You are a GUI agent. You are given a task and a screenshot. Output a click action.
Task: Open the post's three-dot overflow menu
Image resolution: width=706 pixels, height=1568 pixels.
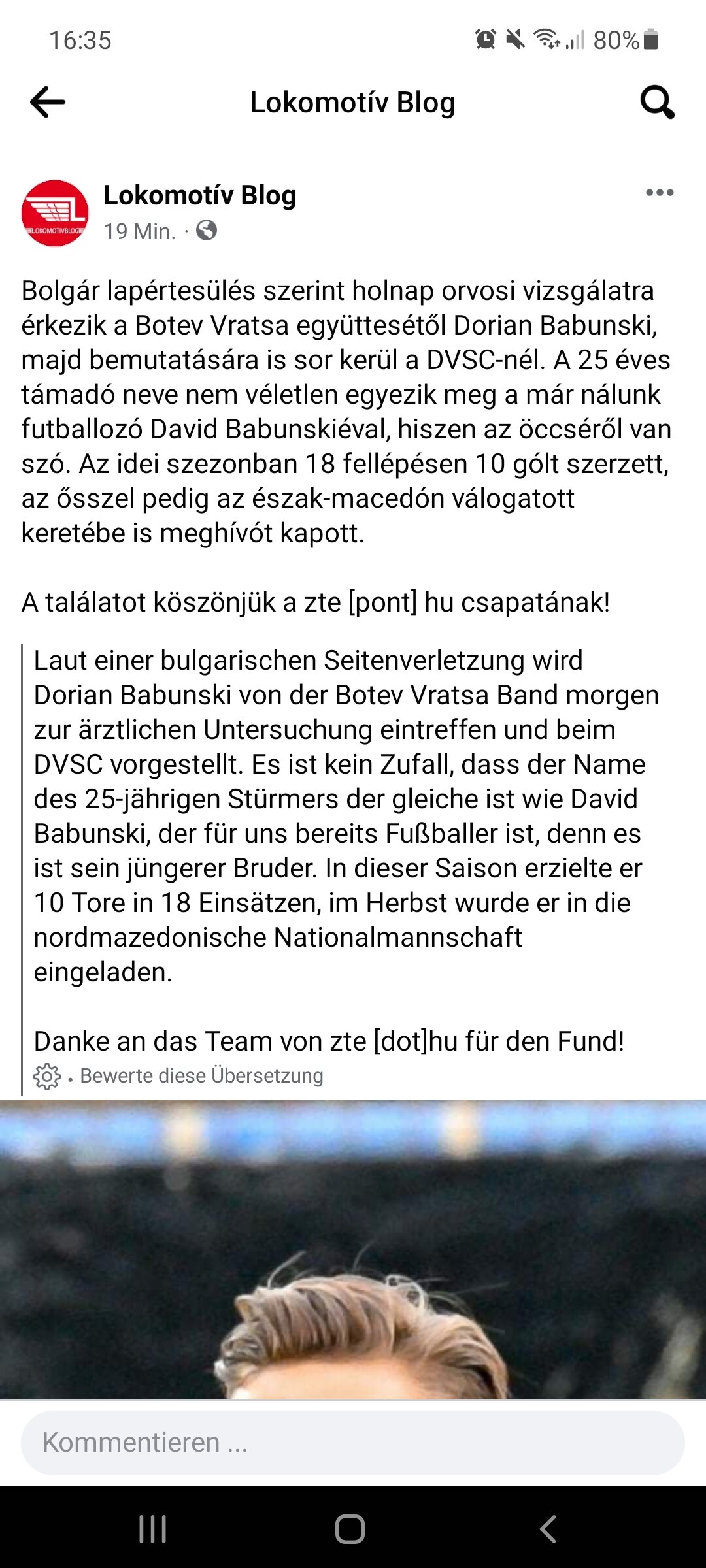point(660,193)
